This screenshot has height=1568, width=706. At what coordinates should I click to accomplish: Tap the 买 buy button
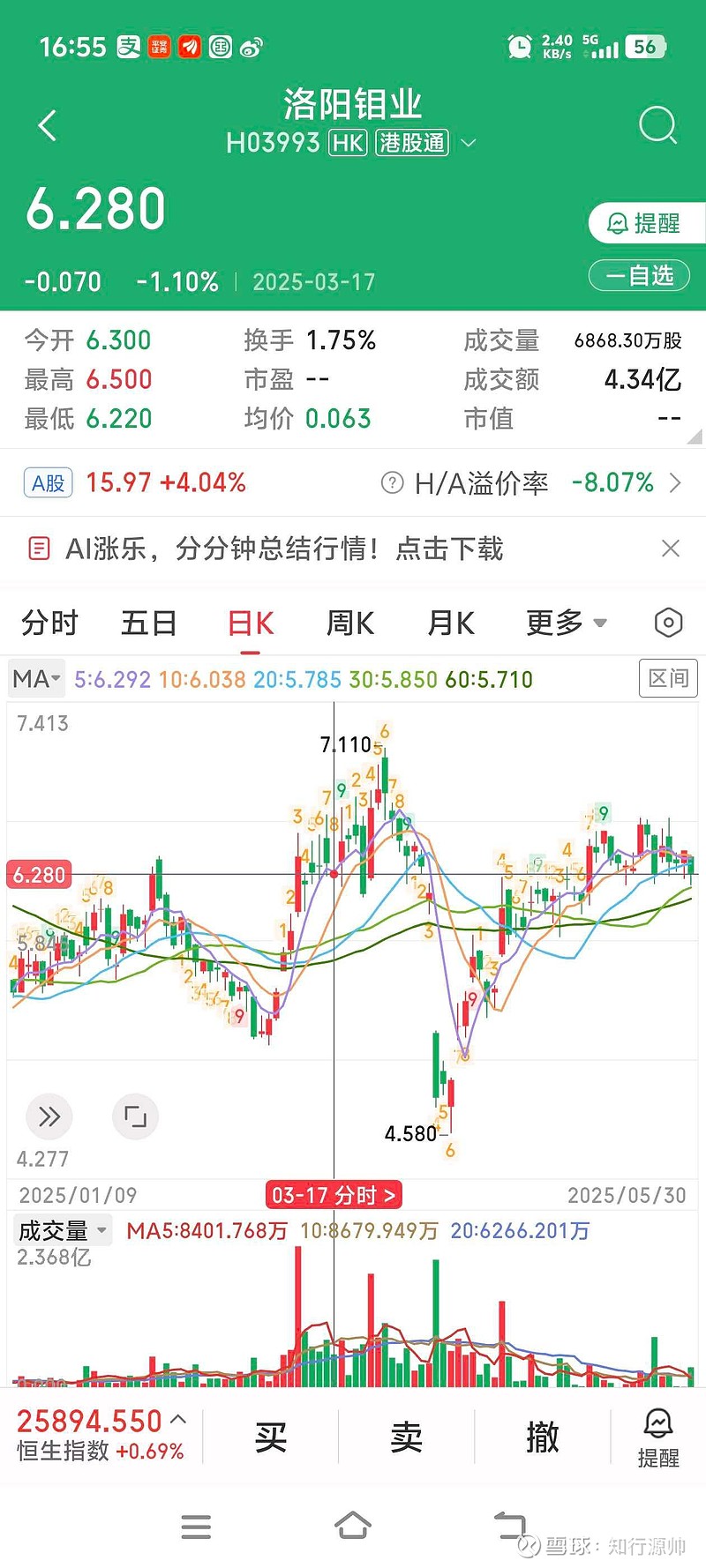(x=270, y=1437)
